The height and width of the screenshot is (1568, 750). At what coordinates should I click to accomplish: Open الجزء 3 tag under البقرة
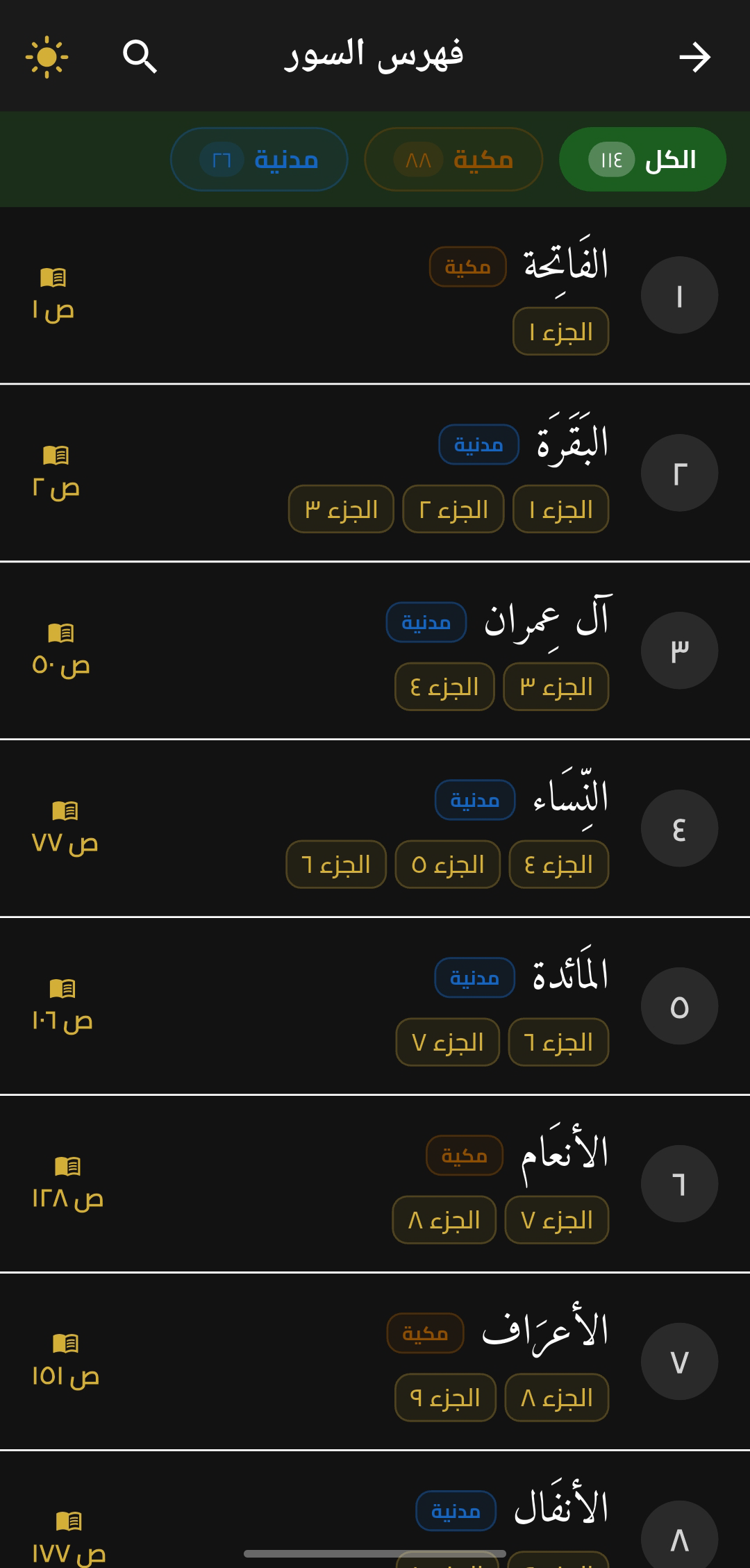pyautogui.click(x=341, y=508)
